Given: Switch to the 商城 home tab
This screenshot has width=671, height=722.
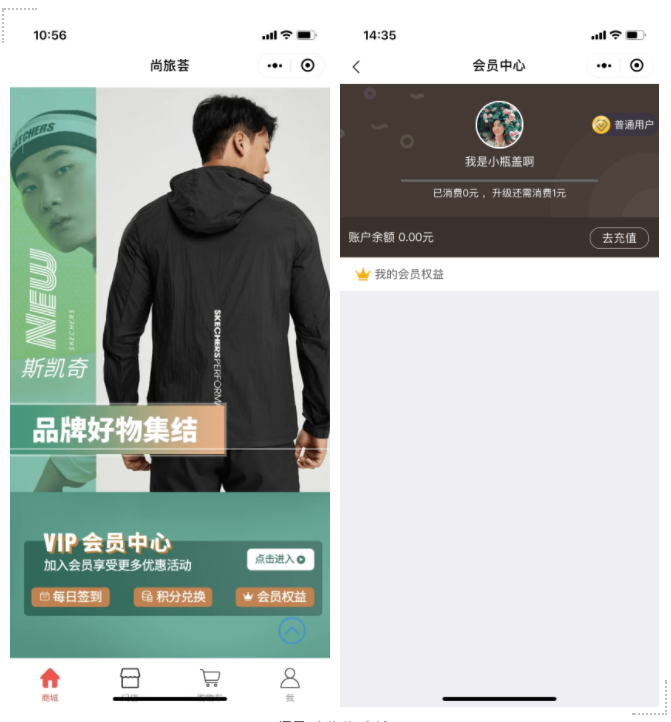Looking at the screenshot, I should (50, 683).
